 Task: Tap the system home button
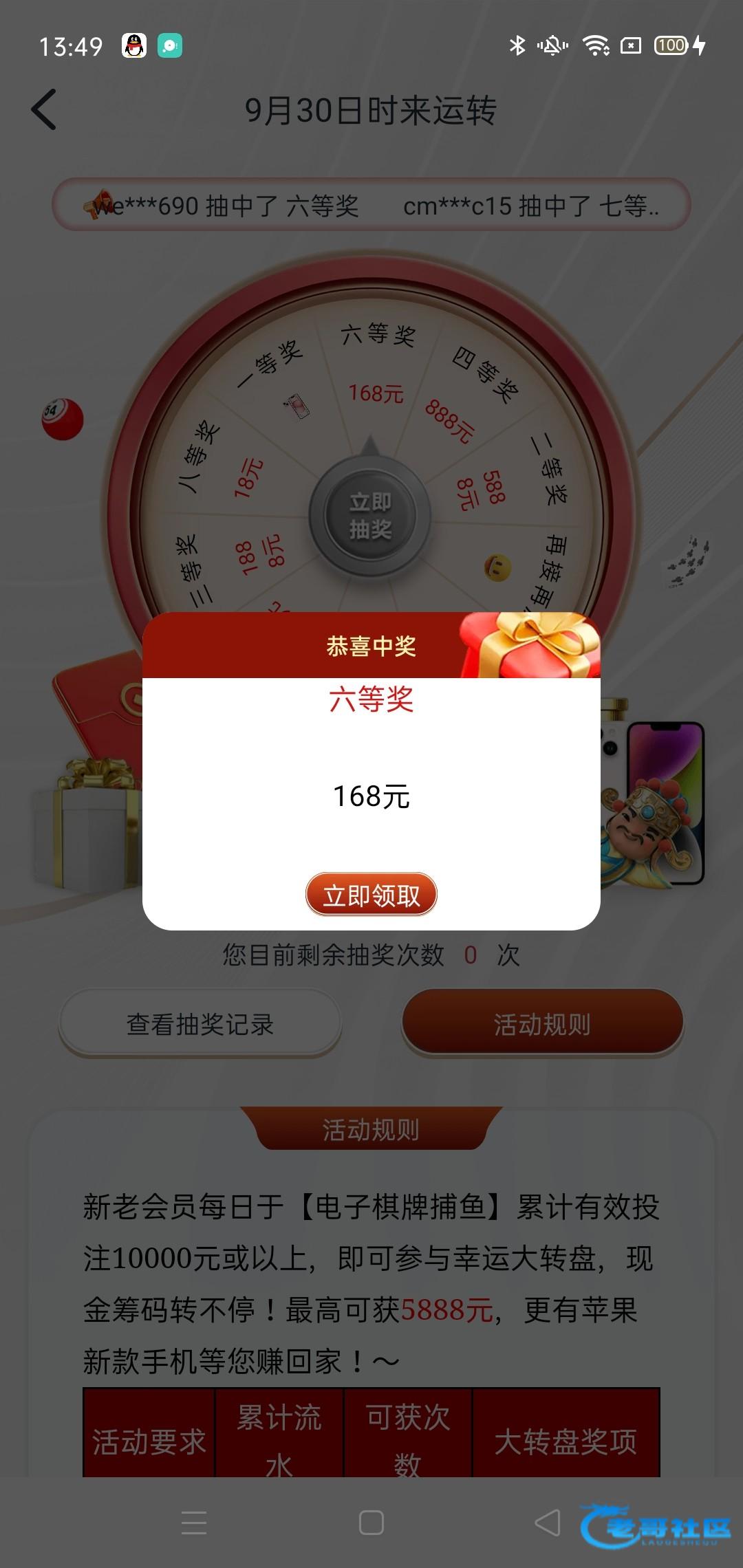click(x=371, y=1523)
